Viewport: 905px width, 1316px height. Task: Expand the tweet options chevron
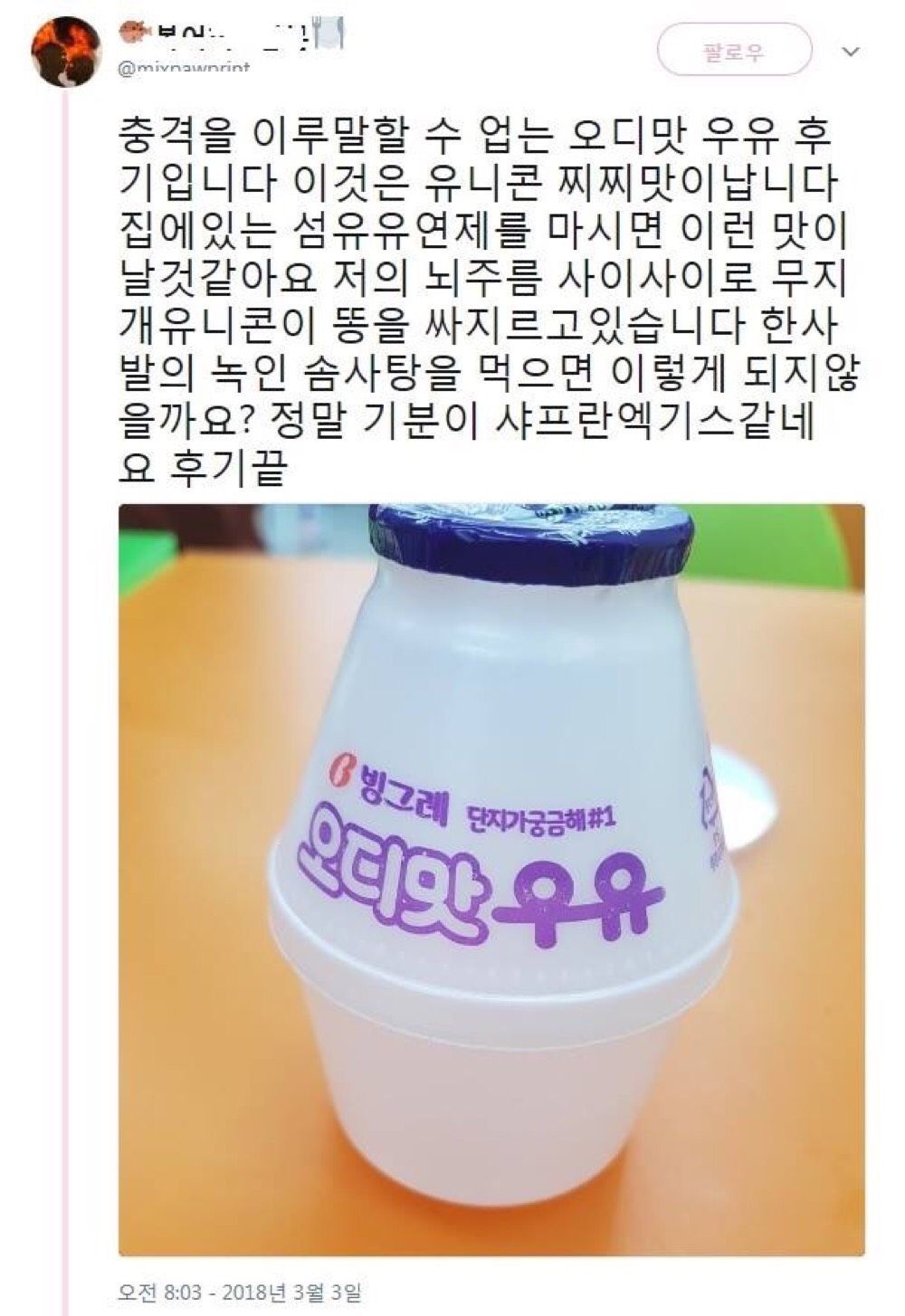pos(851,52)
